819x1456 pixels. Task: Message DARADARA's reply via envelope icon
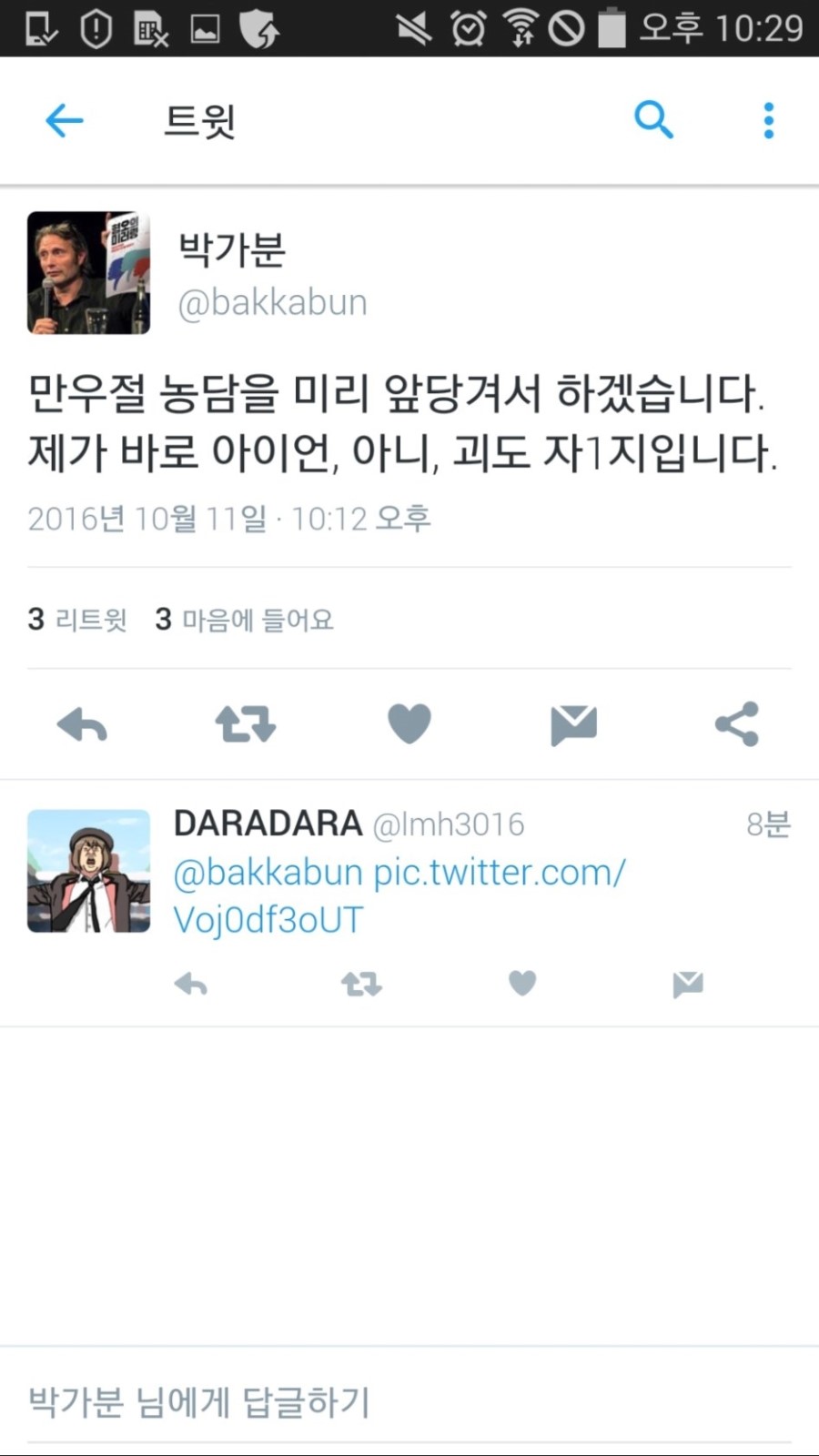(688, 984)
